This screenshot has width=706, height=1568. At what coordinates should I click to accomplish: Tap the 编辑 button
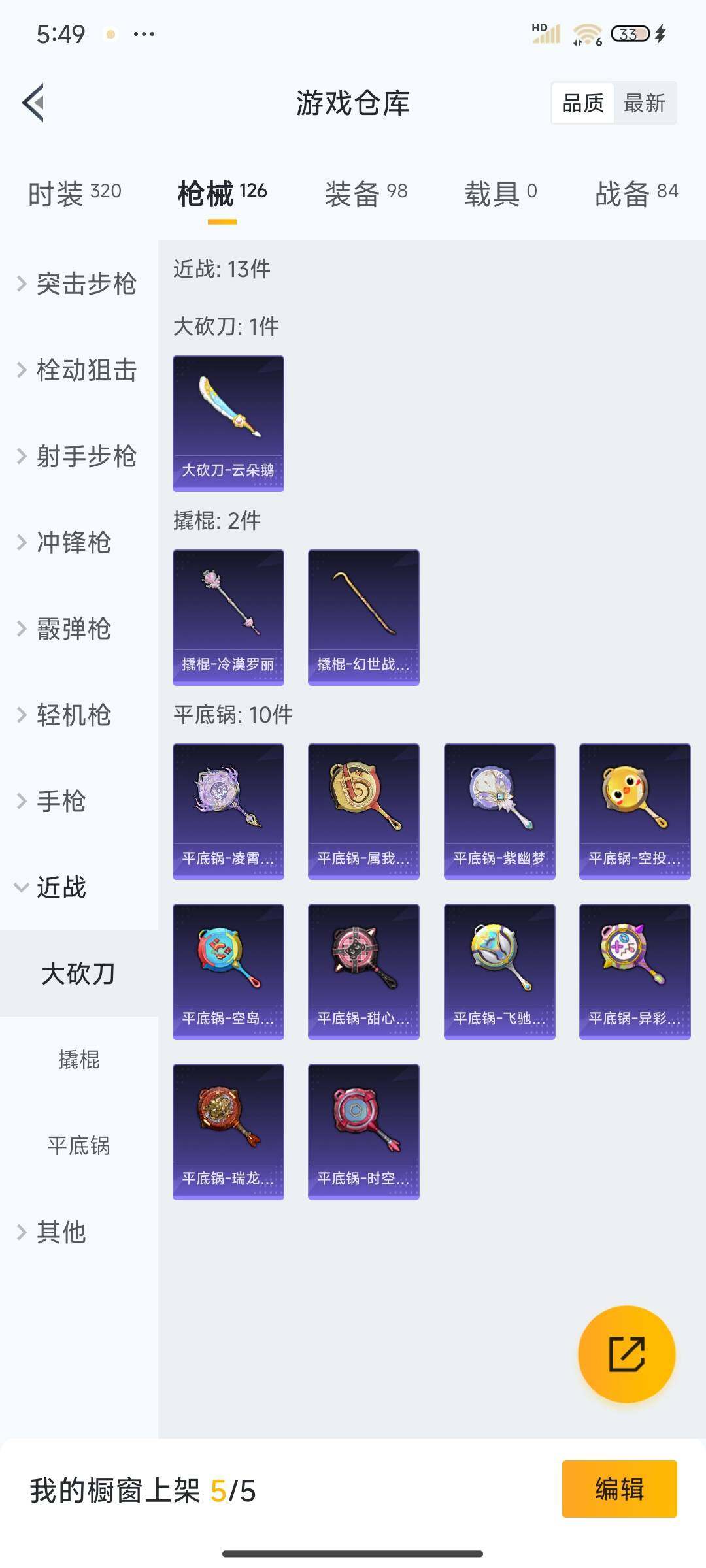619,1489
